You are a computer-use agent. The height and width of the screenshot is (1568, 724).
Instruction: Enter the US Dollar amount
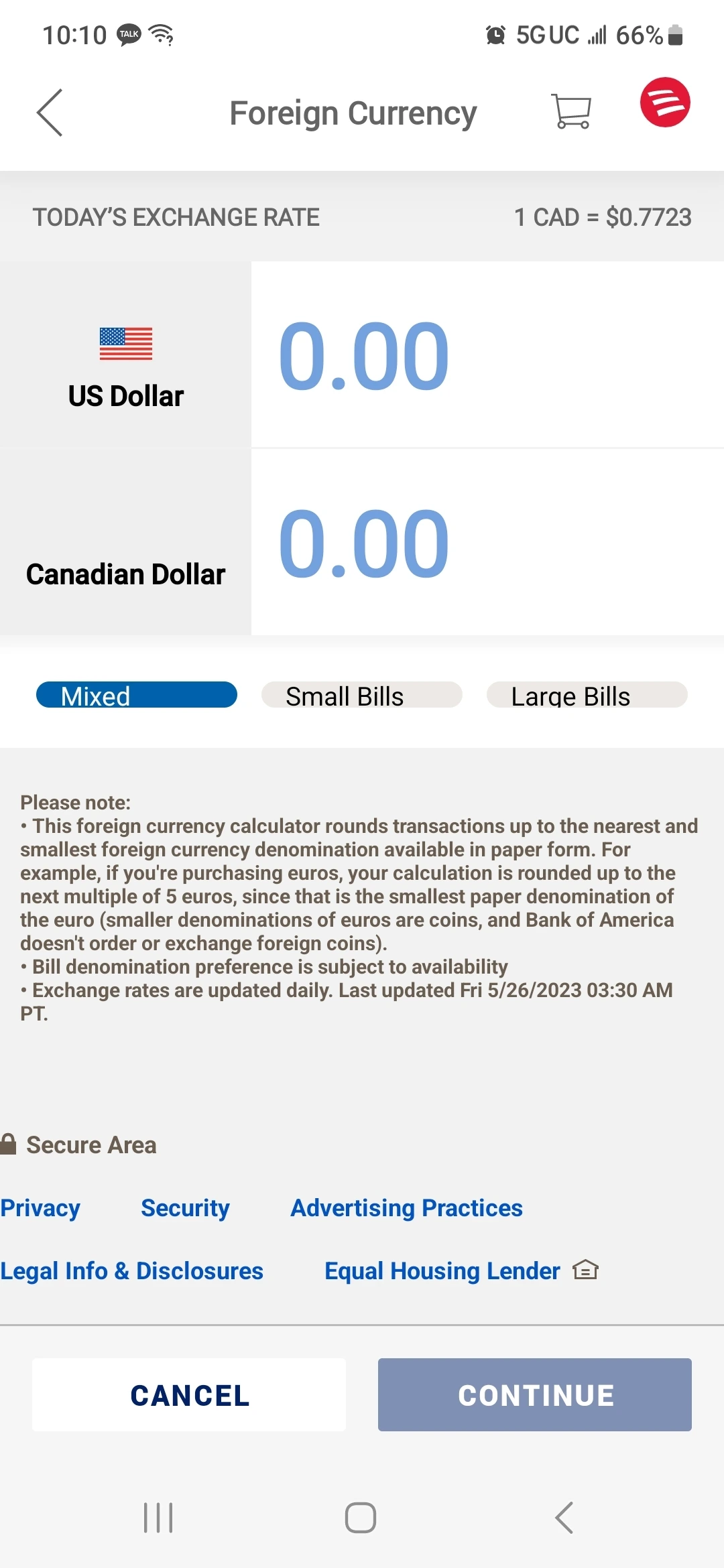click(x=487, y=355)
